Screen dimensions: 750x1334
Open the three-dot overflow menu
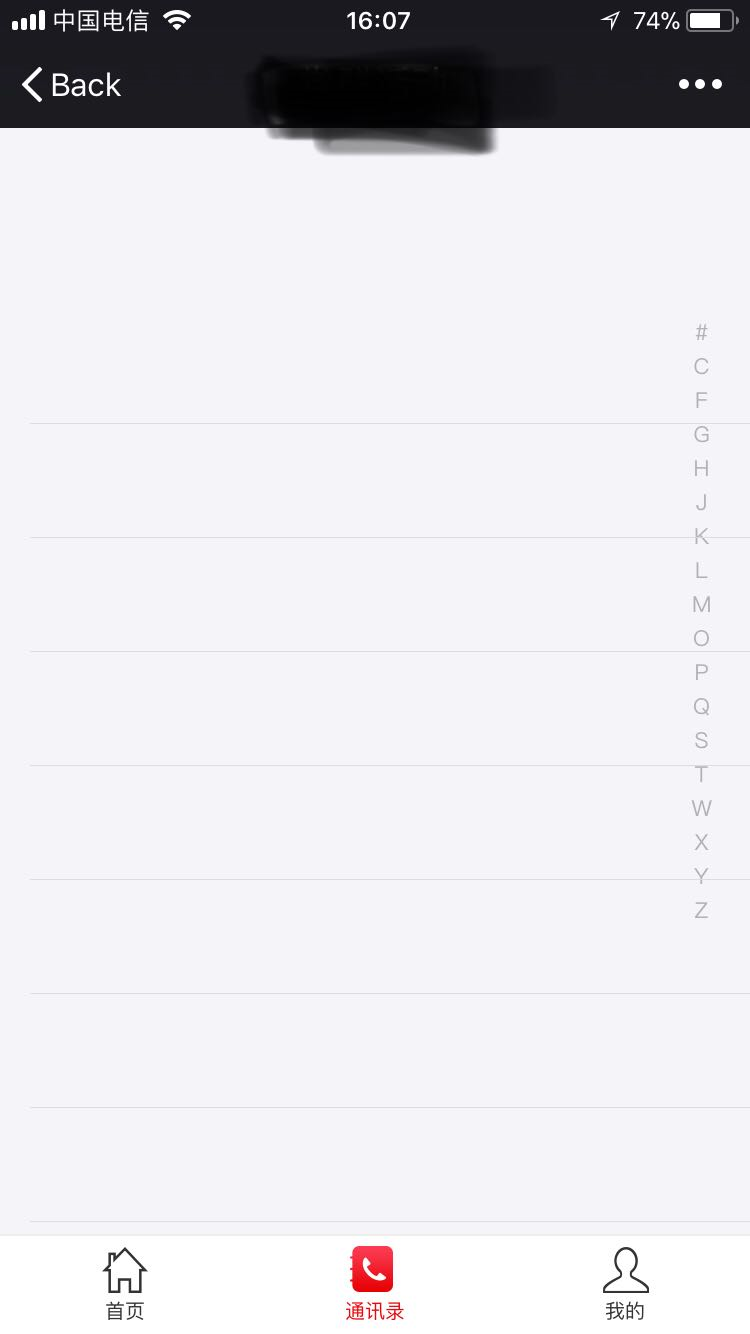click(x=700, y=85)
